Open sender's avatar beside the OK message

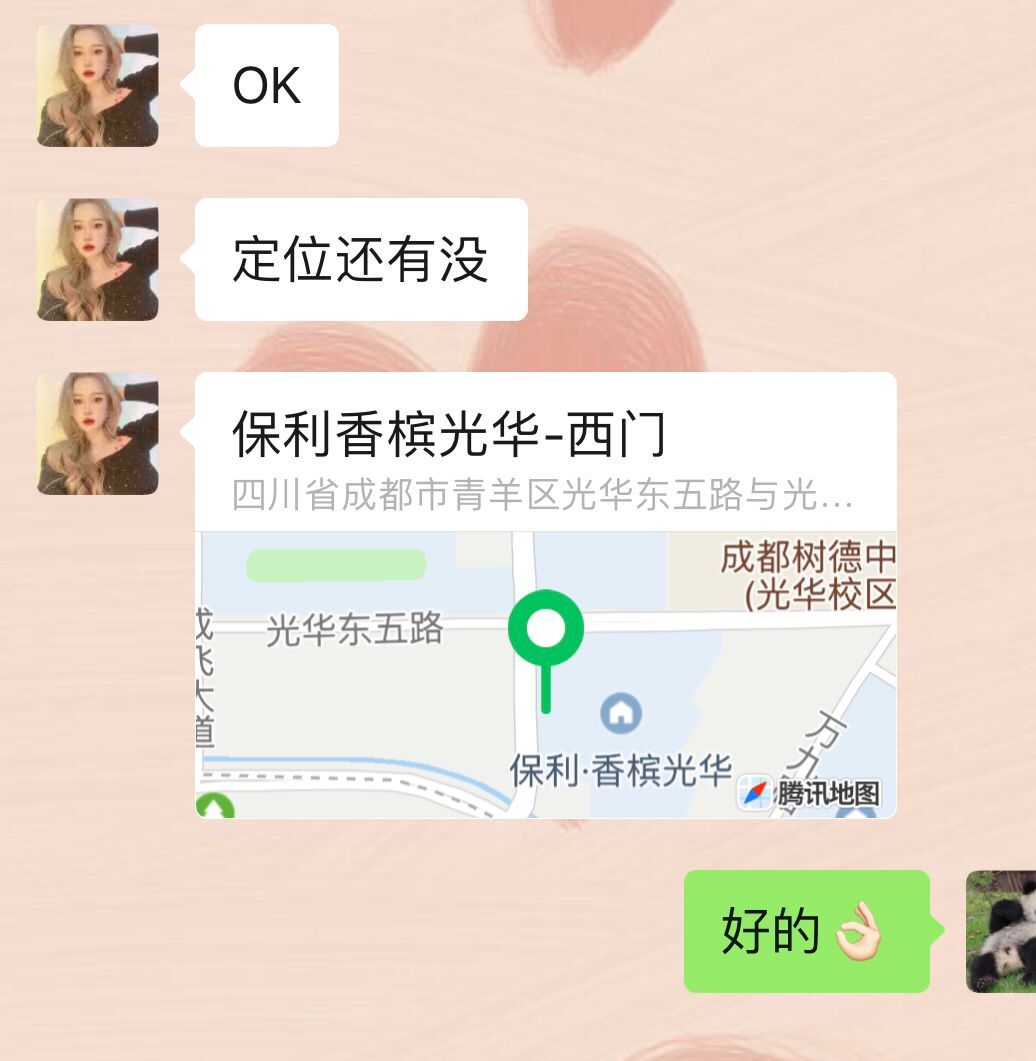click(x=97, y=86)
